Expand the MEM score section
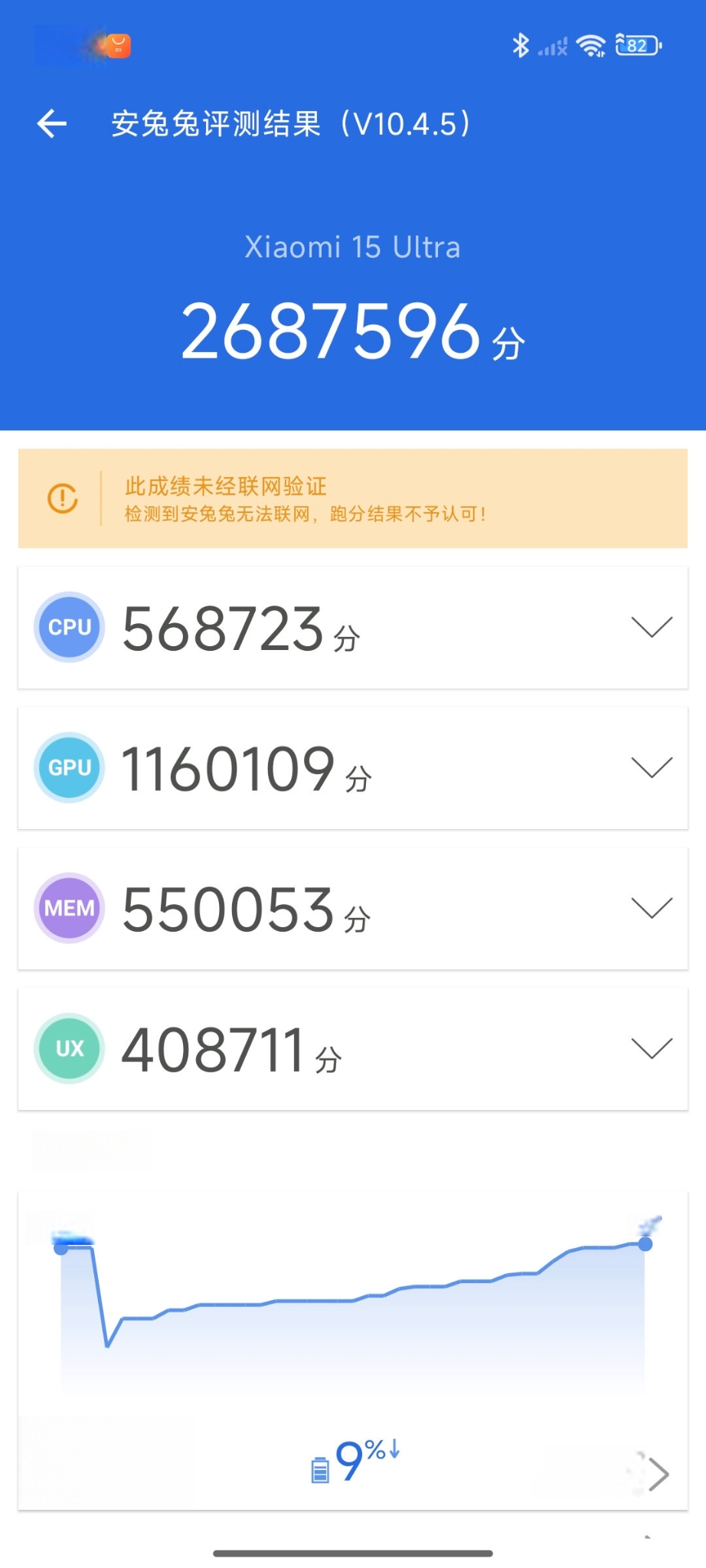 (652, 908)
